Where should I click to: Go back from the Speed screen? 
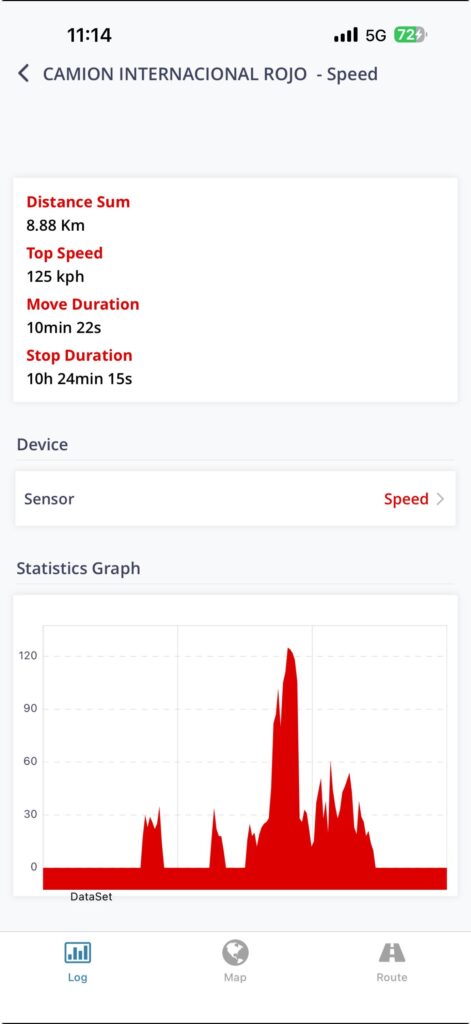(24, 73)
